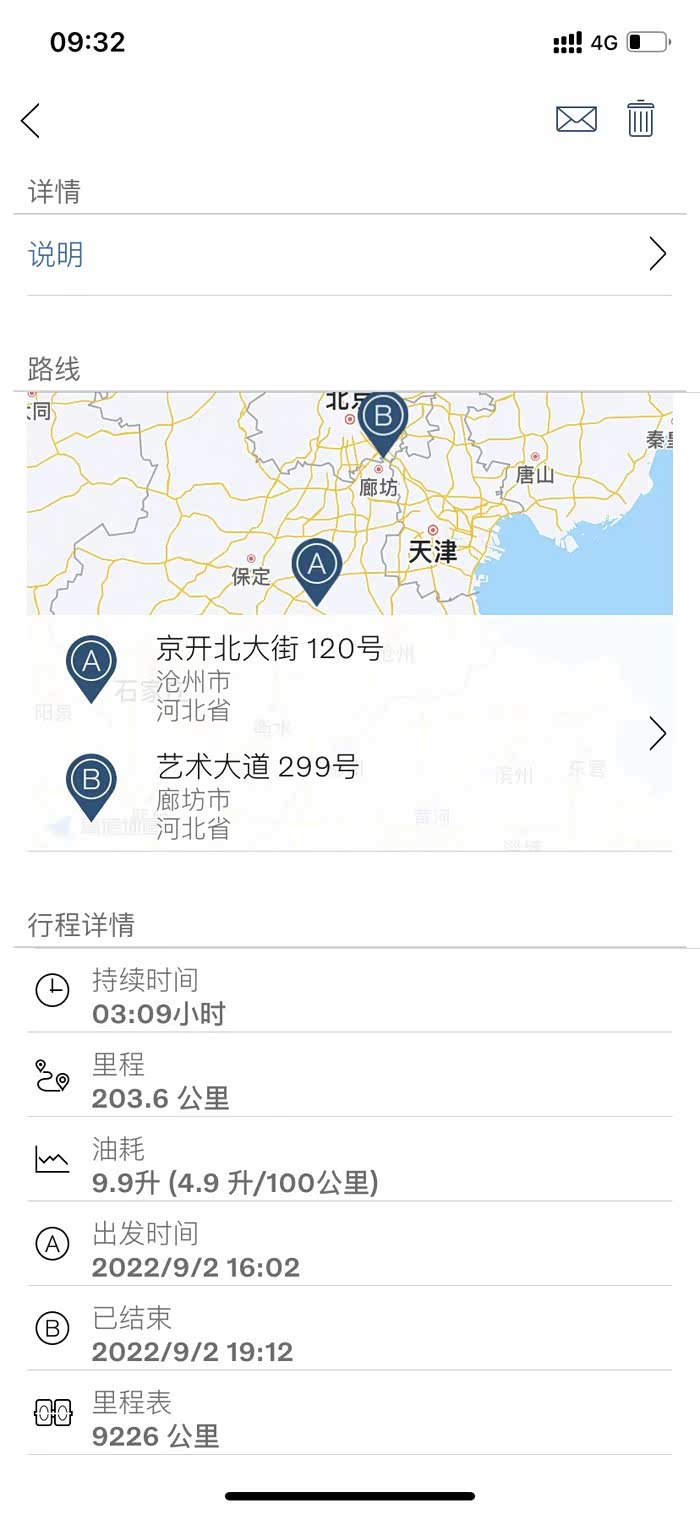Go back using the top-left arrow
The width and height of the screenshot is (700, 1514).
(31, 121)
